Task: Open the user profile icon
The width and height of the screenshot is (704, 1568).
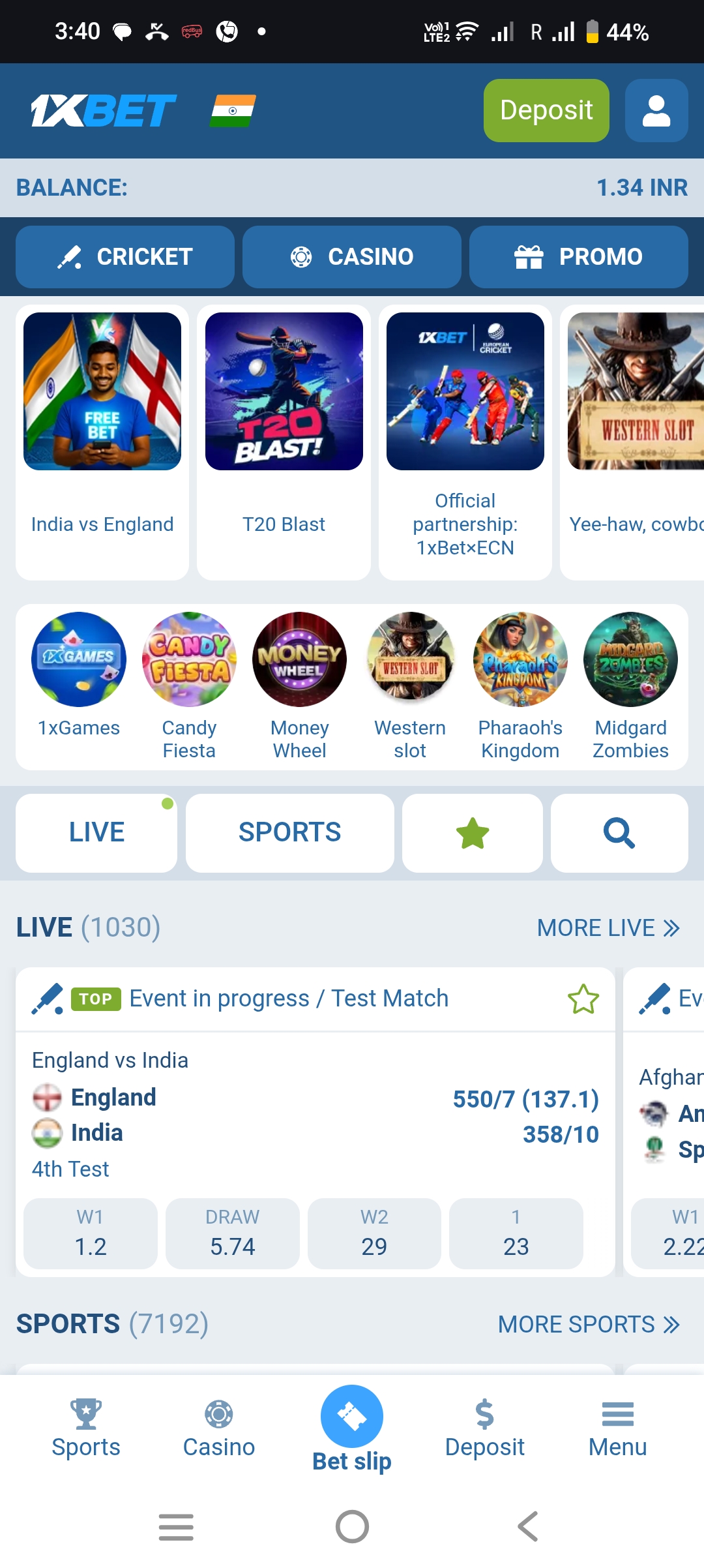Action: pyautogui.click(x=656, y=110)
